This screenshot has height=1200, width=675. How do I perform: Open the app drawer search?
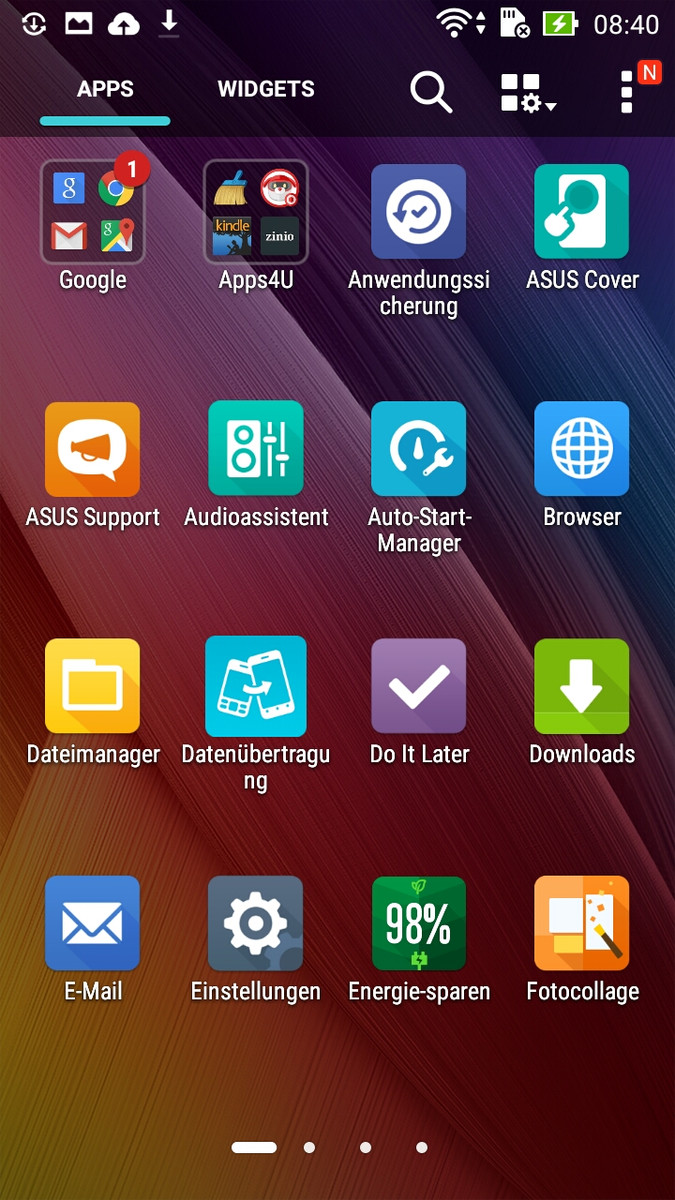point(431,92)
